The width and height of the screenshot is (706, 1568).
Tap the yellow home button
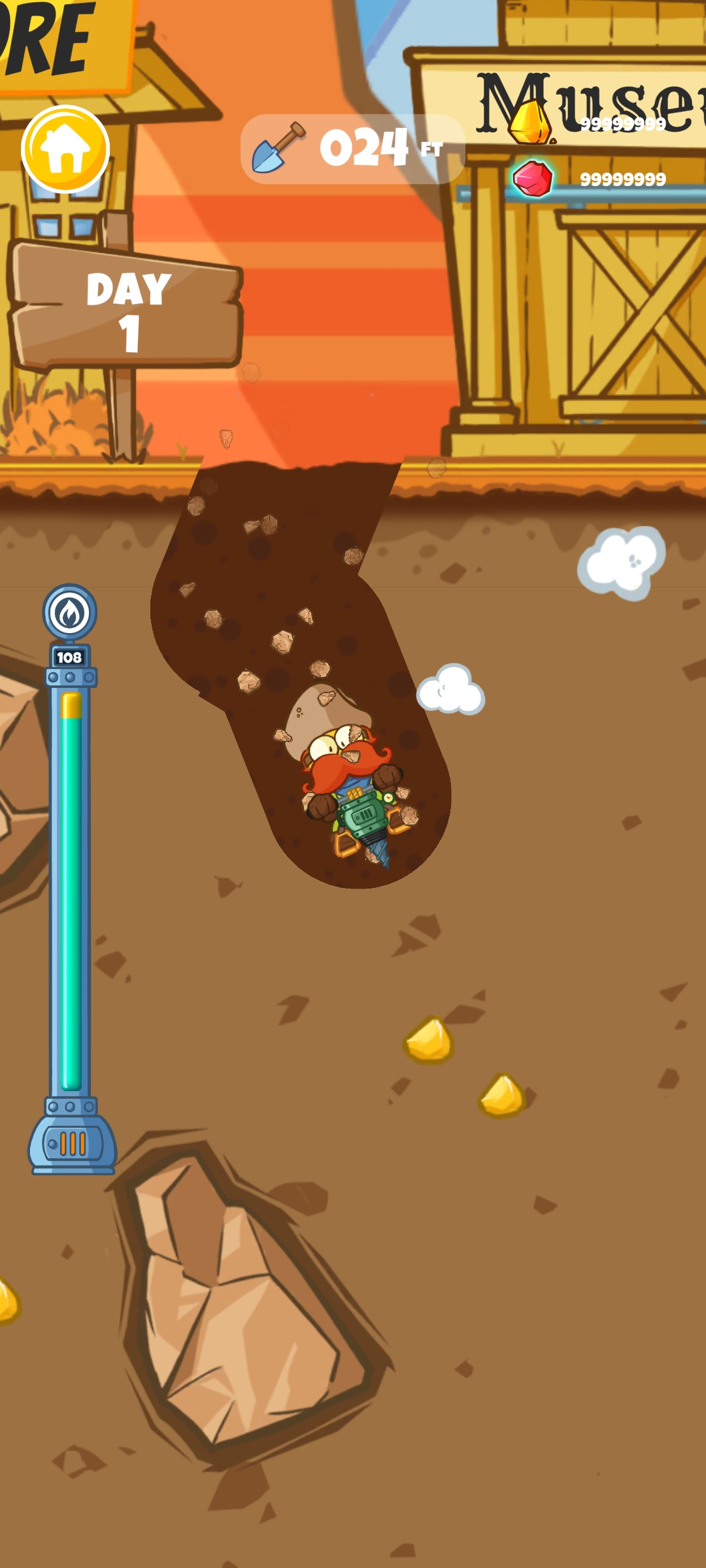65,149
